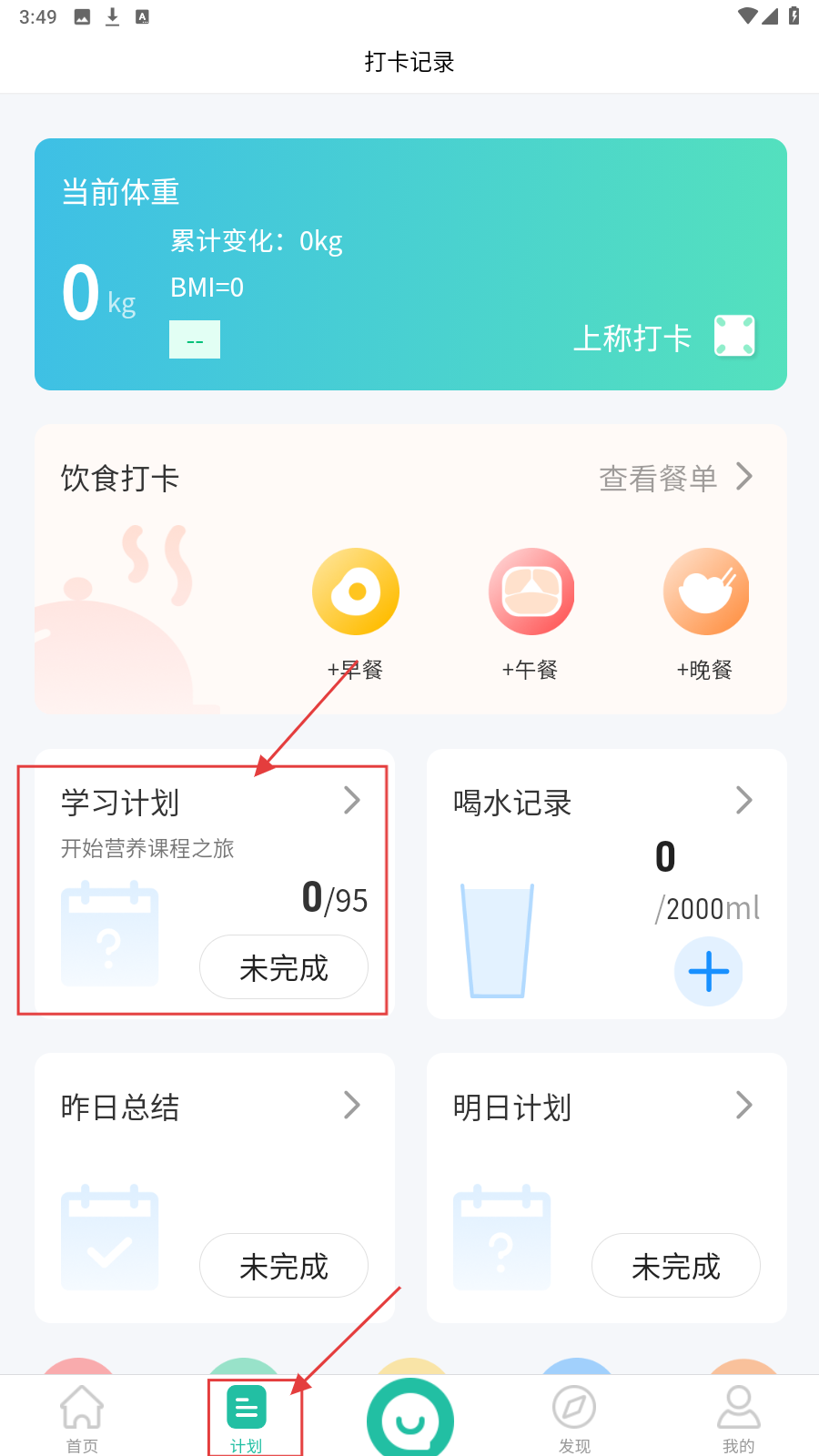The image size is (819, 1456).
Task: Tap 上称打卡 to log weight
Action: (663, 338)
